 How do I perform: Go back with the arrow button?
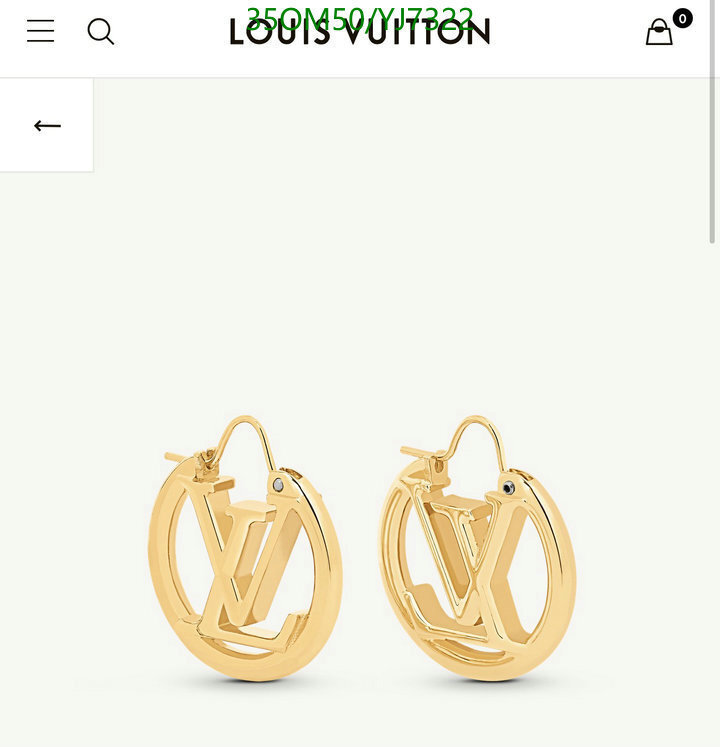pos(47,125)
